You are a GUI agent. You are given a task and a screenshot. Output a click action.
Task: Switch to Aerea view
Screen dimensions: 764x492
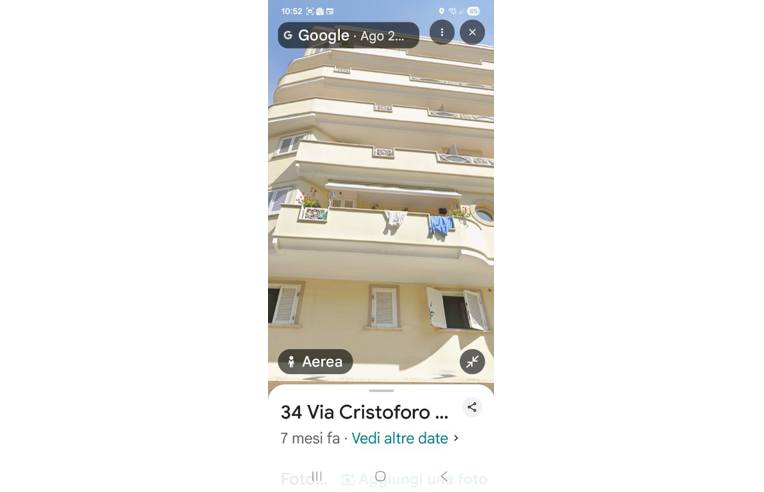pos(315,362)
